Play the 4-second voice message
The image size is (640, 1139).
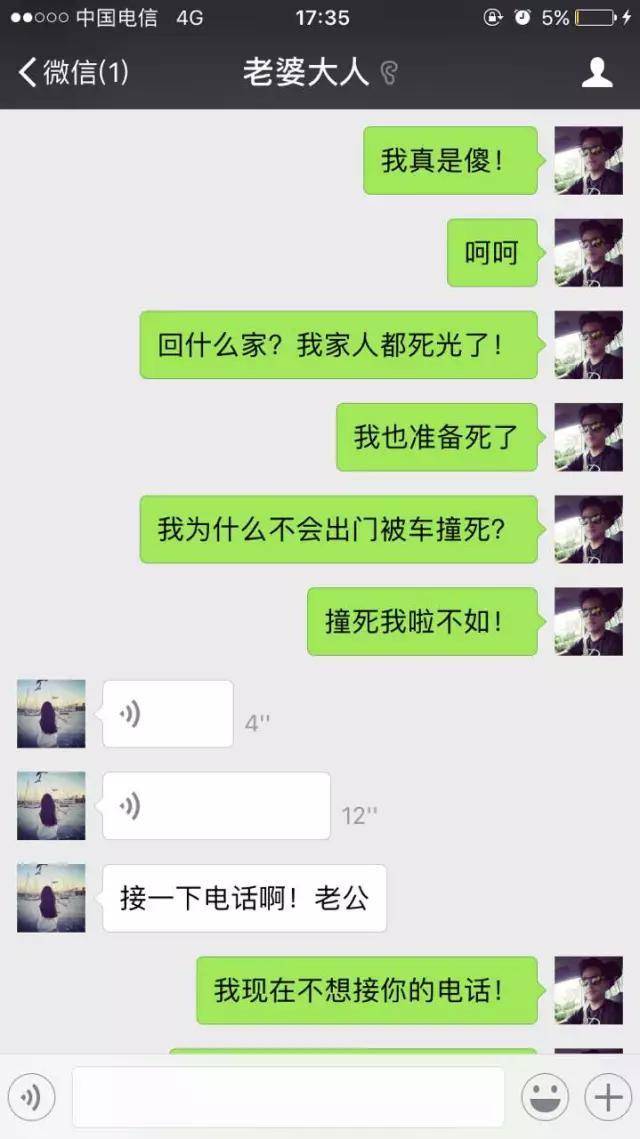pyautogui.click(x=167, y=714)
